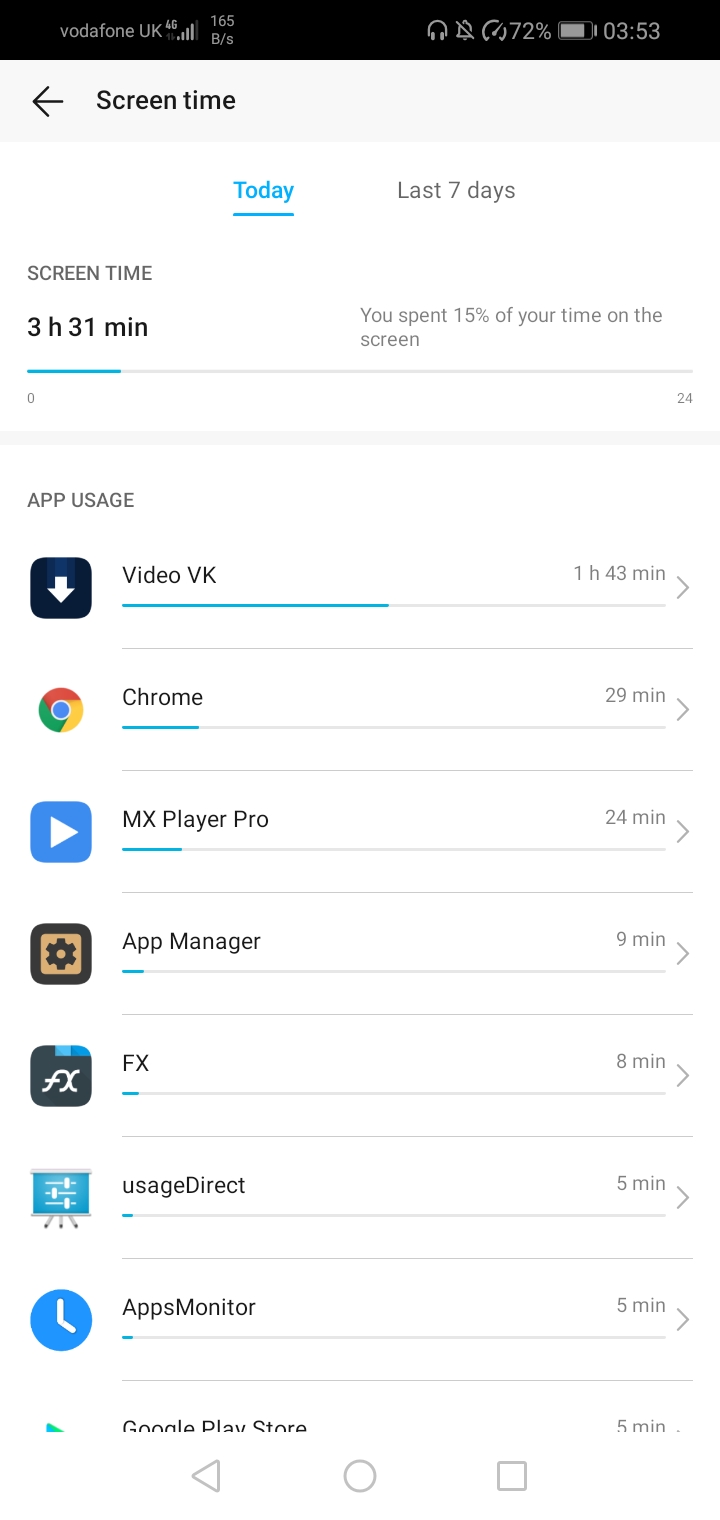Select the 3 h 31 min total
The width and height of the screenshot is (720, 1520).
point(87,326)
